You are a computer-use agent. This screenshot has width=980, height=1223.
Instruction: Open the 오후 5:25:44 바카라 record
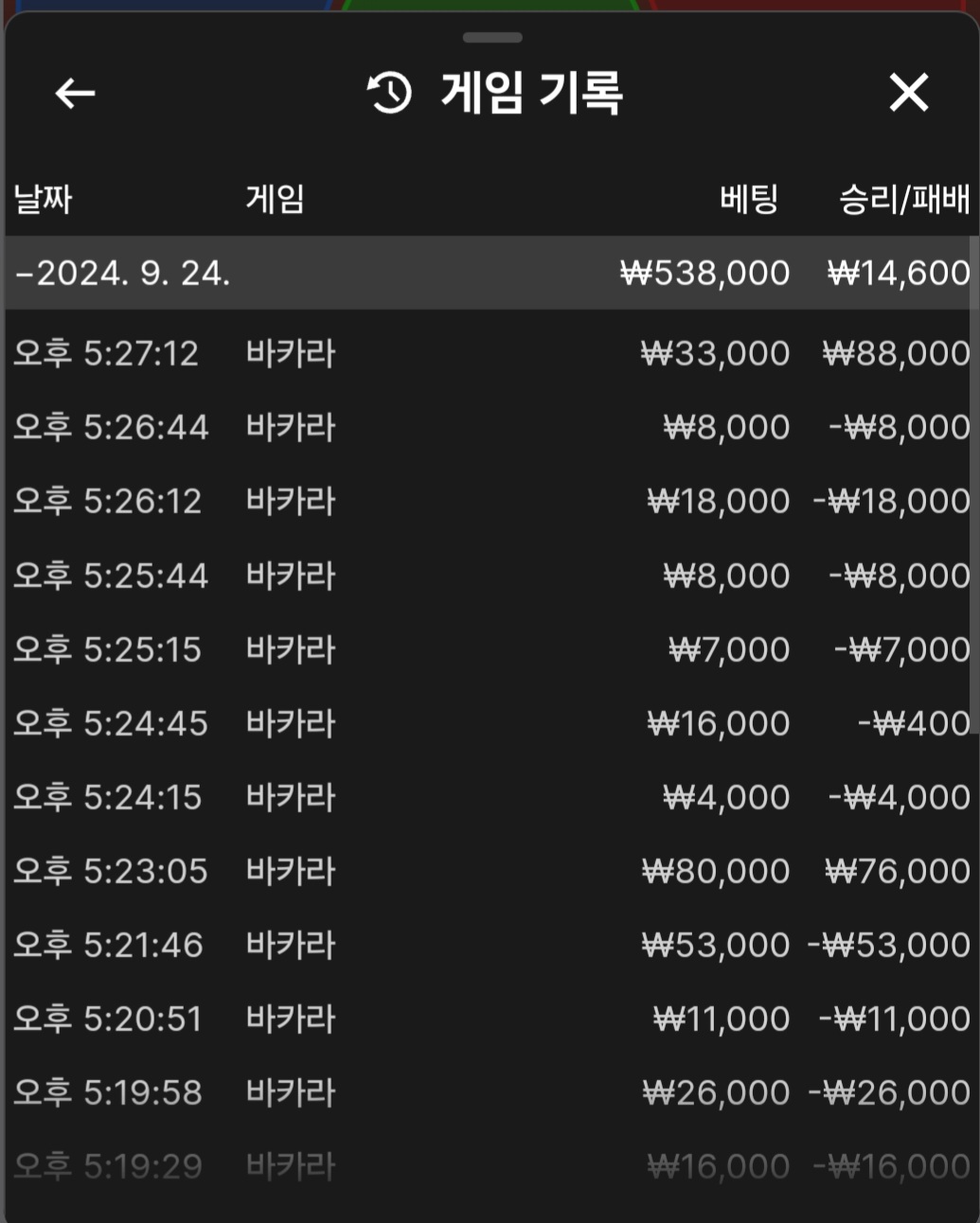(x=490, y=575)
